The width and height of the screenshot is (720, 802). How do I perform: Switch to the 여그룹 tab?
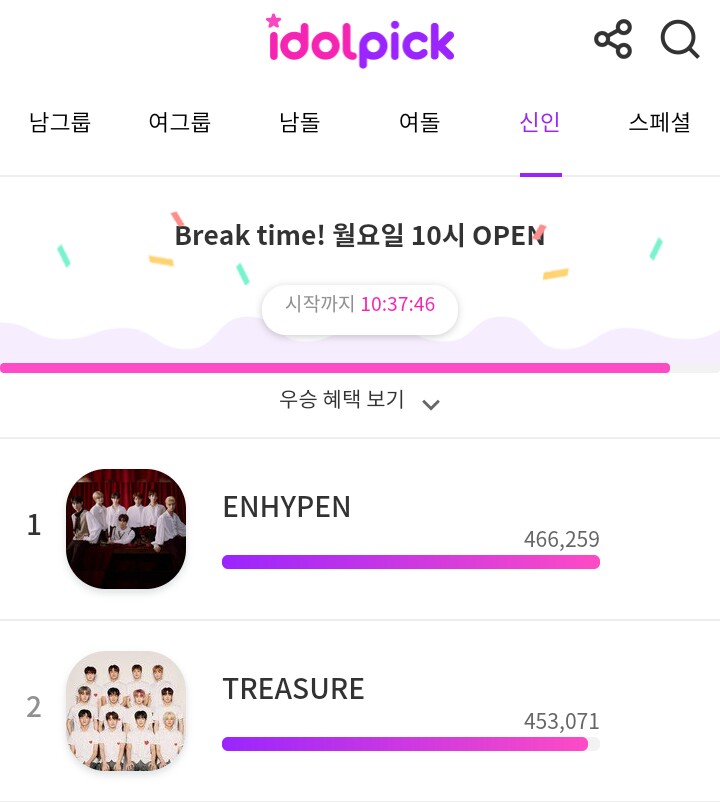[x=179, y=123]
